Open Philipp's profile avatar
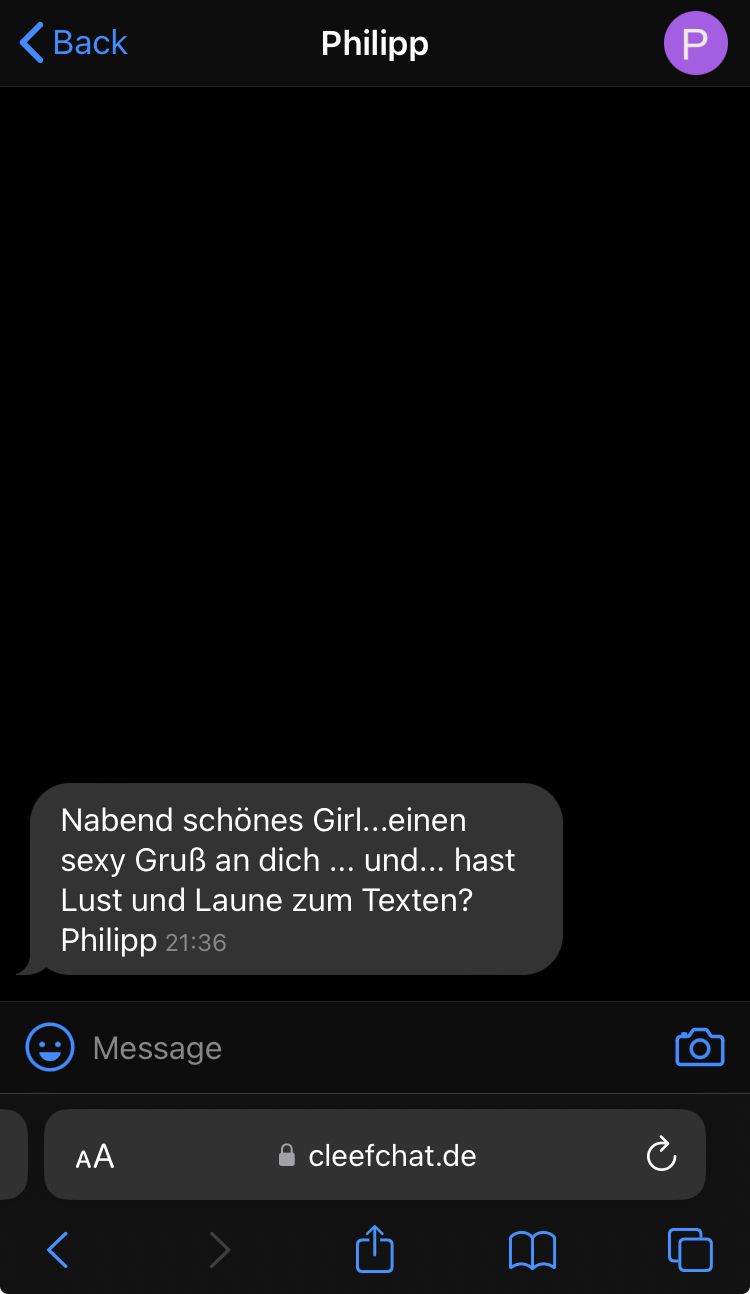This screenshot has height=1294, width=750. 695,43
